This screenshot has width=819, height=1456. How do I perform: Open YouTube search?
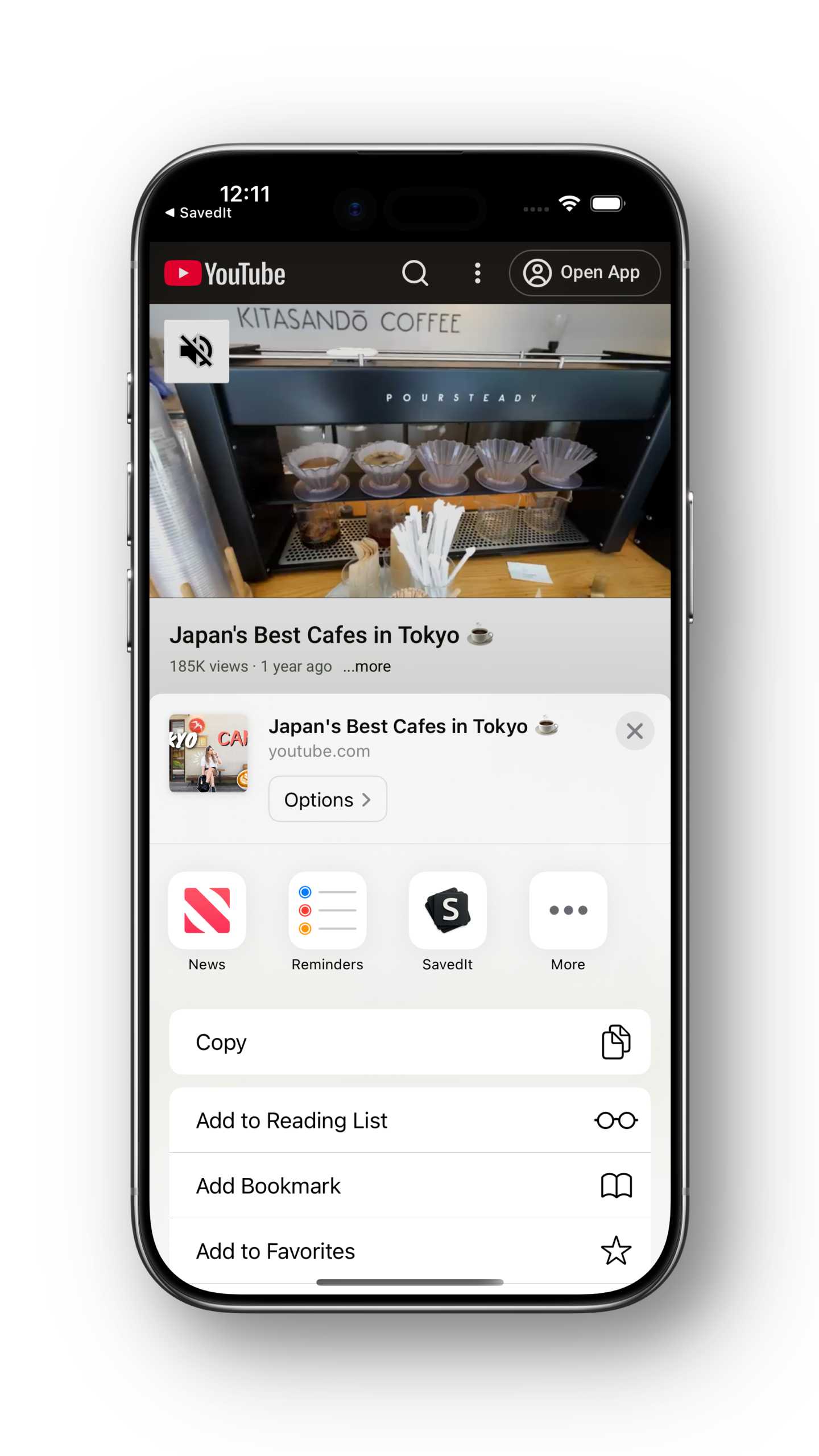(415, 273)
